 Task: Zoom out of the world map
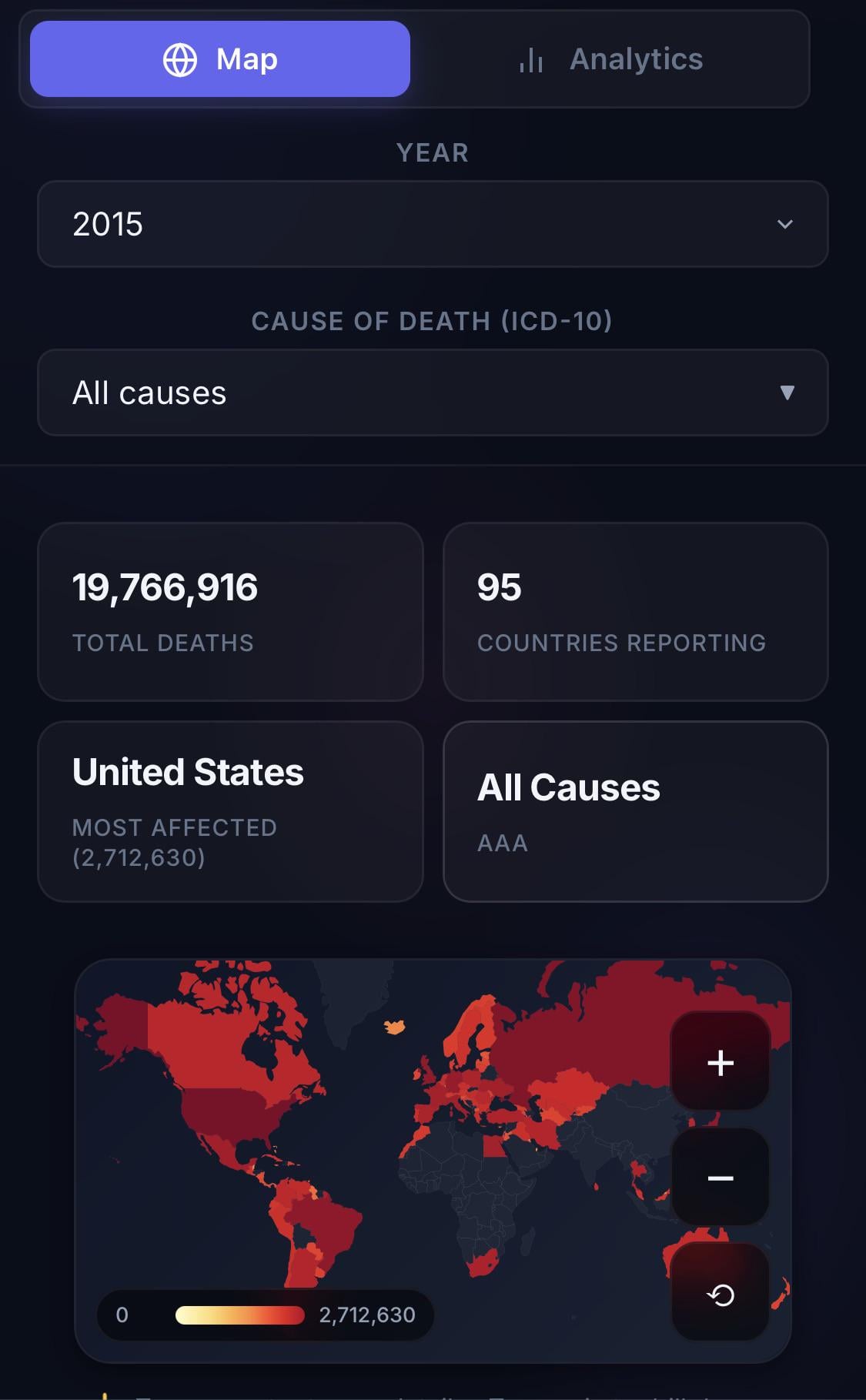(721, 1178)
